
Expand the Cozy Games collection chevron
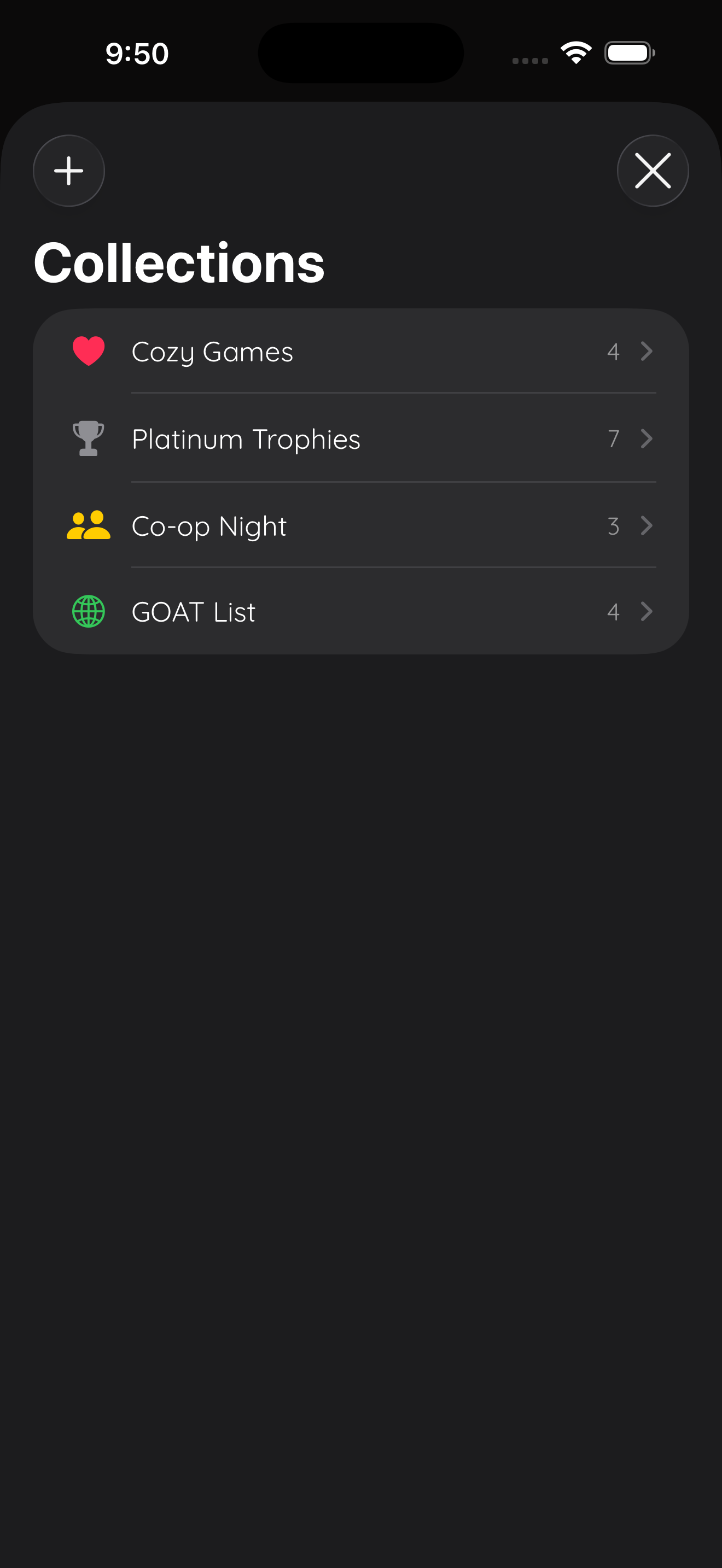tap(646, 351)
